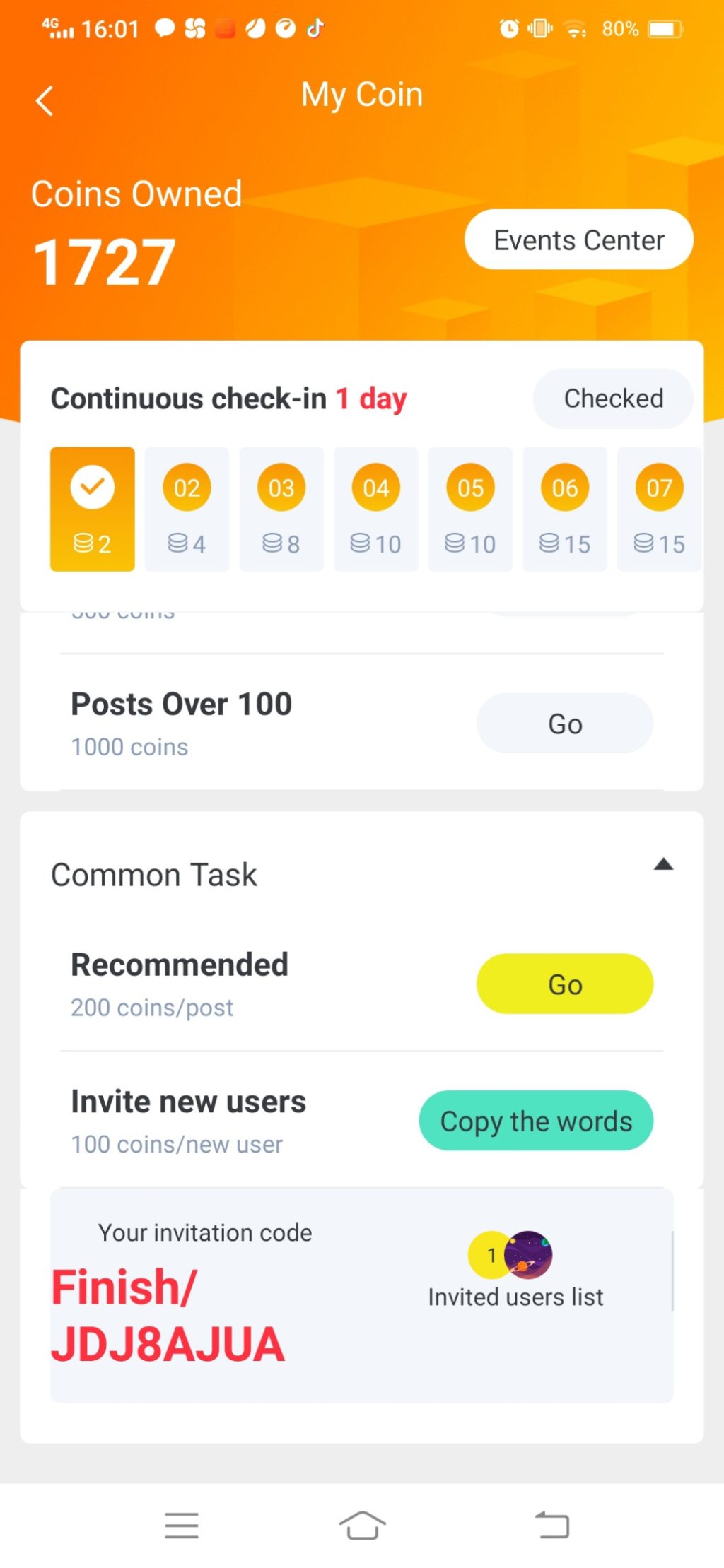Tap Go for Posts Over 100

click(564, 724)
